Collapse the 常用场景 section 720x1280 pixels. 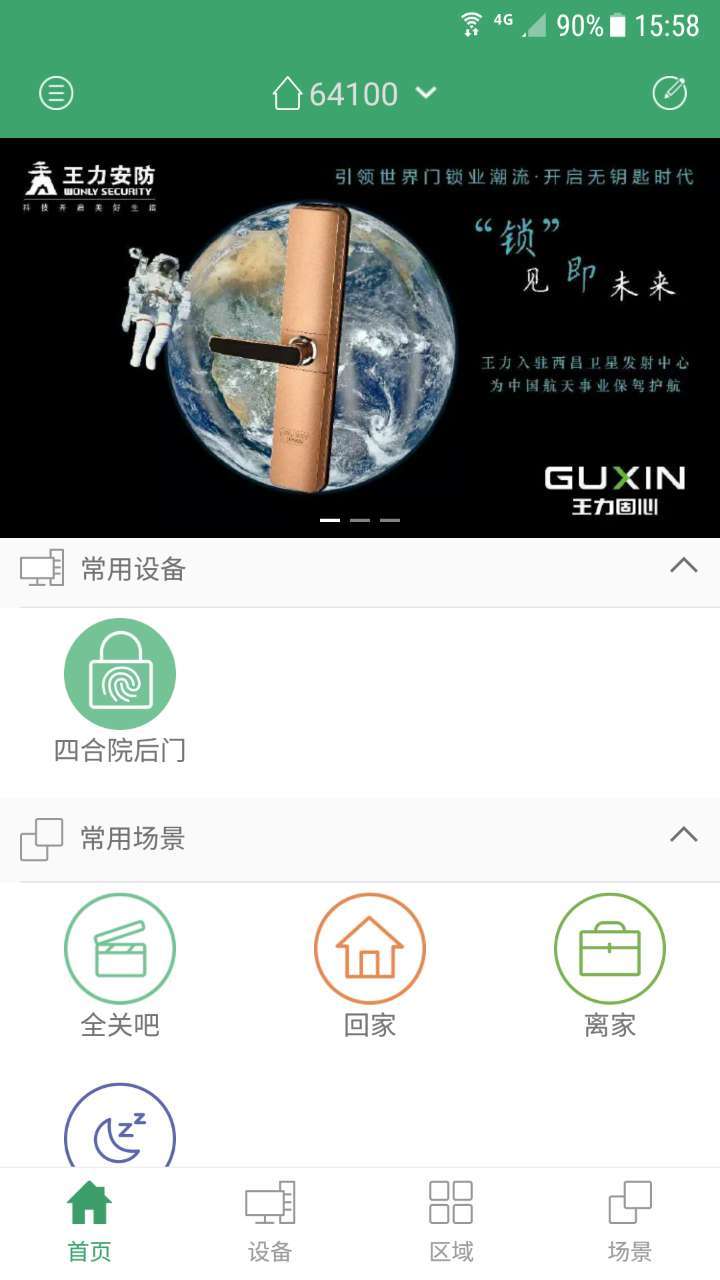684,834
